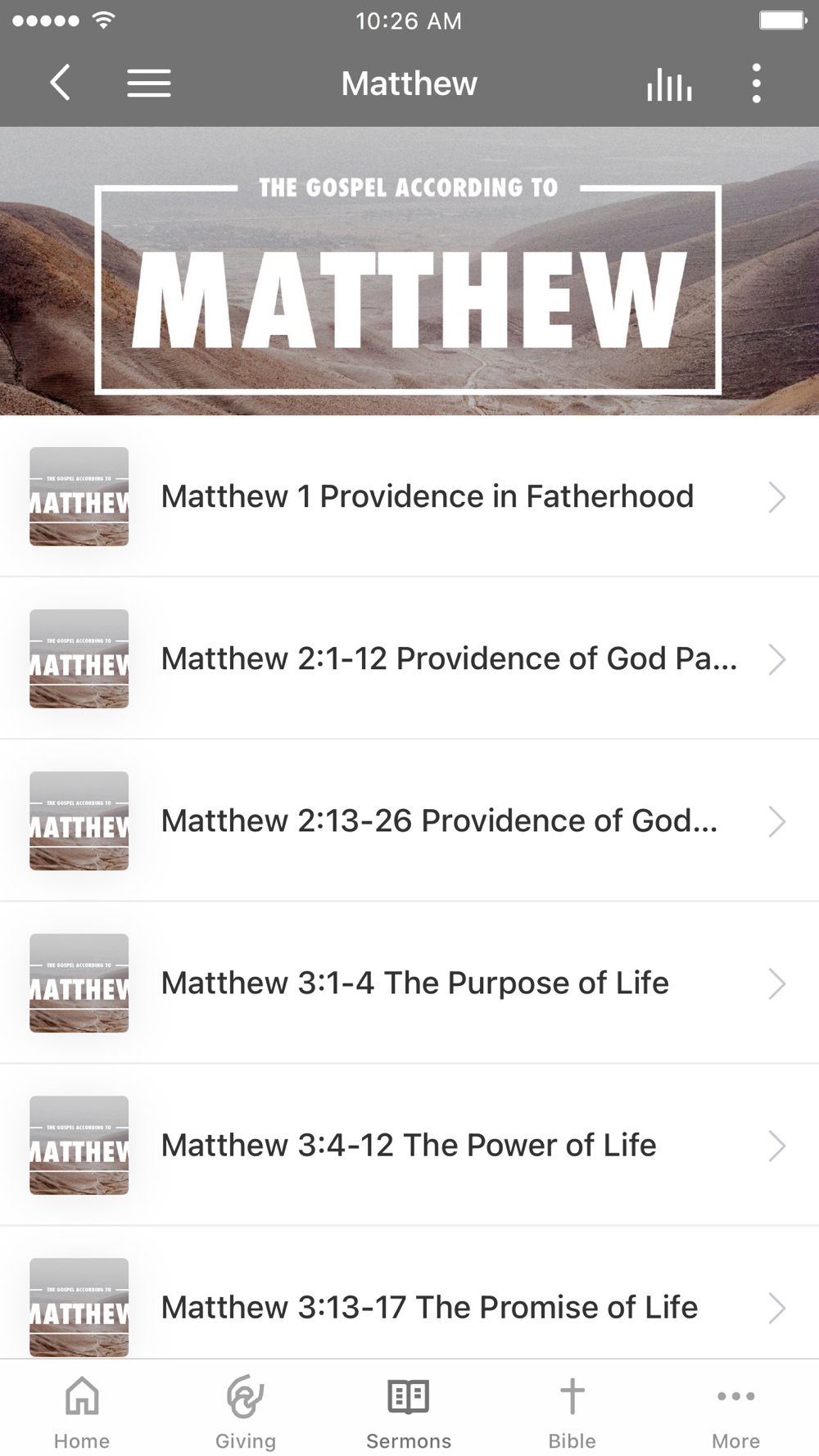Open the hamburger menu

(149, 84)
